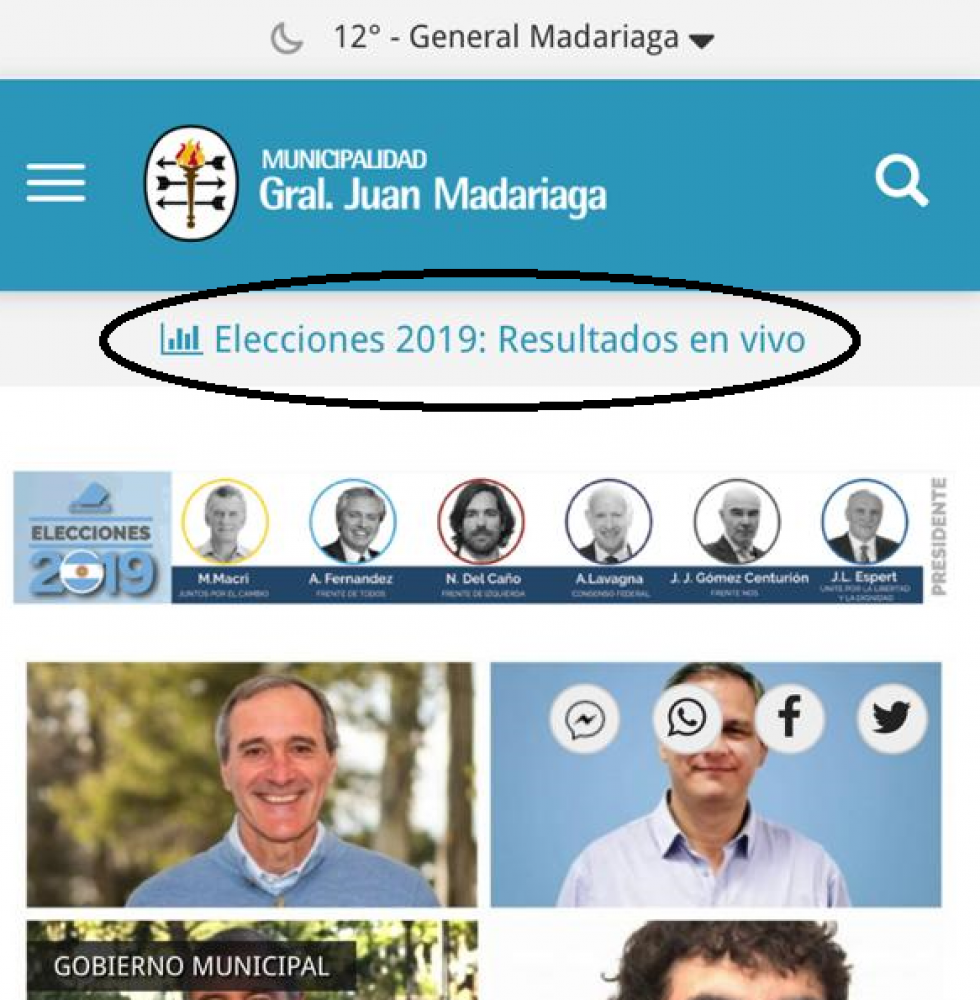Open the article with the man in the blue sweater
The height and width of the screenshot is (1000, 980).
pos(252,785)
